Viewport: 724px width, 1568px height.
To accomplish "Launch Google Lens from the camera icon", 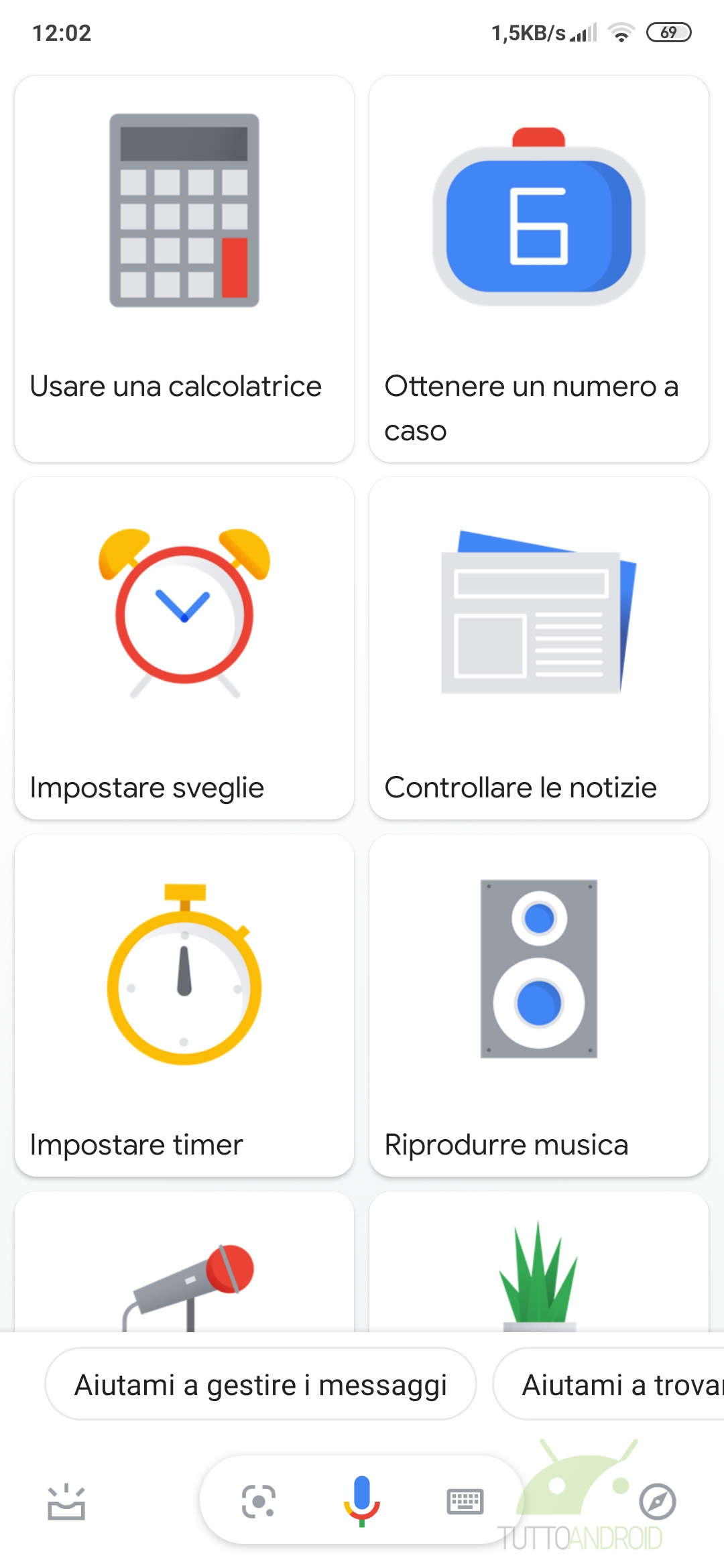I will (x=258, y=1501).
